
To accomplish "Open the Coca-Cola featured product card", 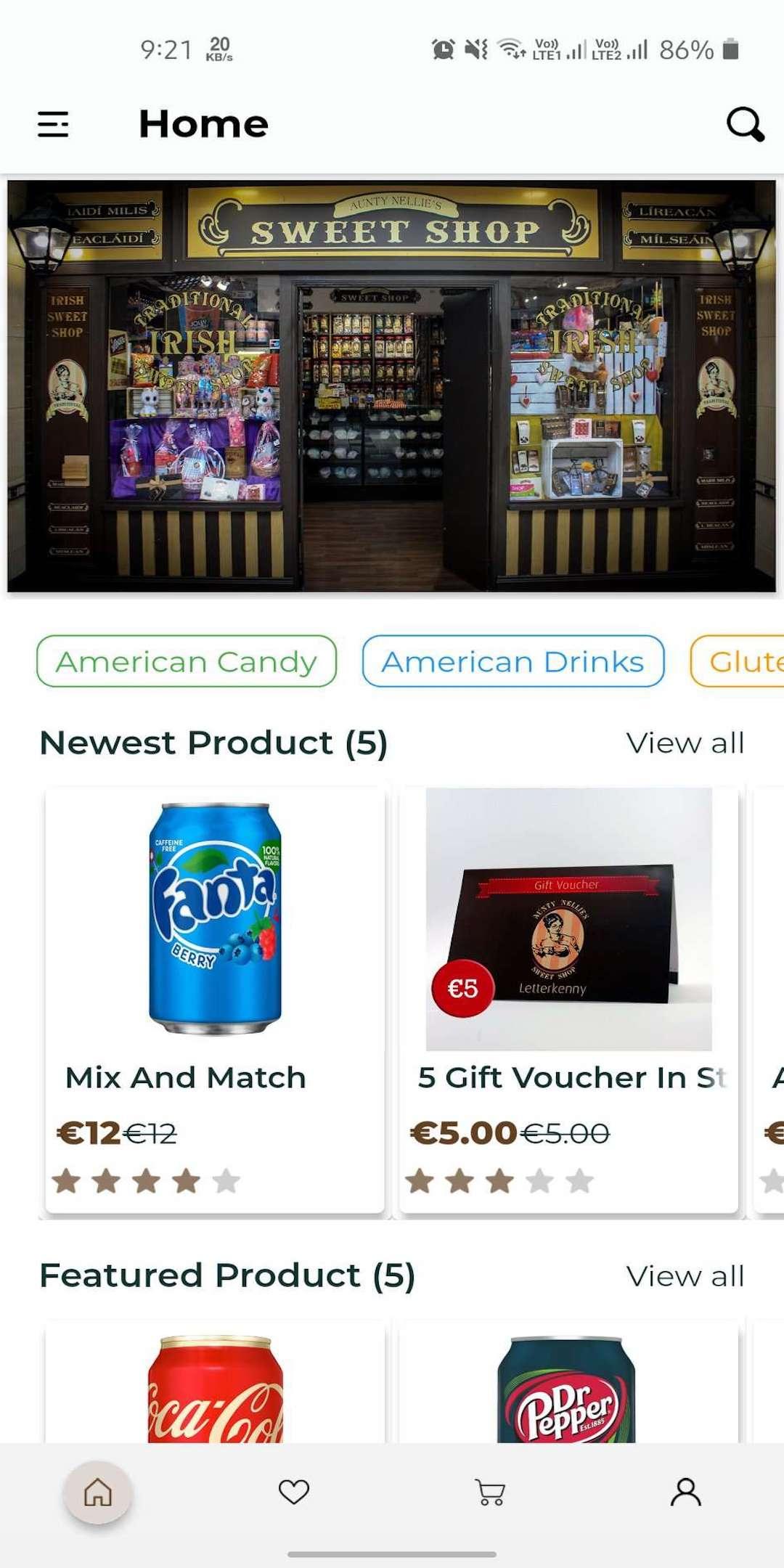I will coord(215,1383).
